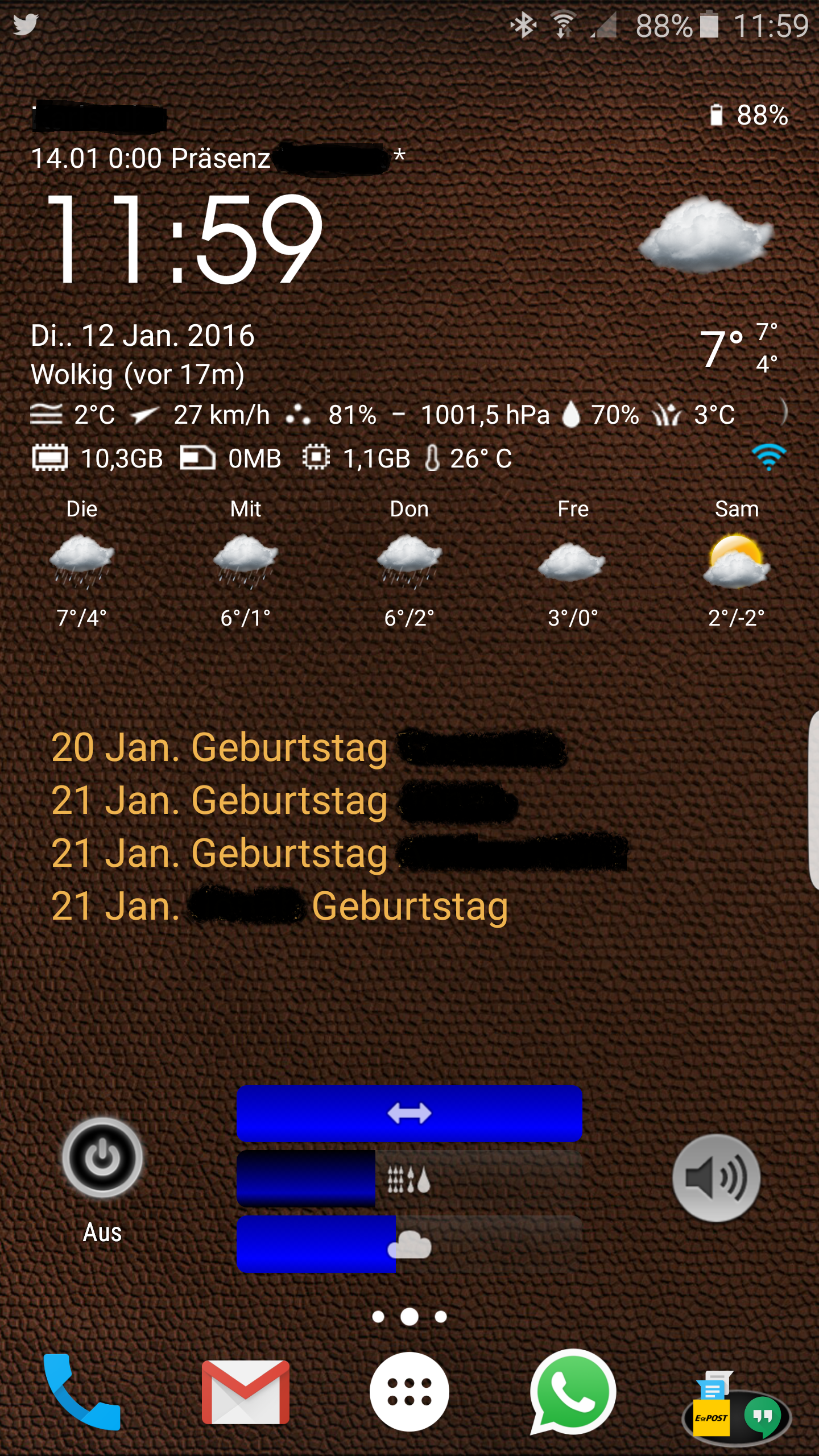This screenshot has height=1456, width=819.
Task: Tap the Aus power button widget
Action: point(102,1158)
